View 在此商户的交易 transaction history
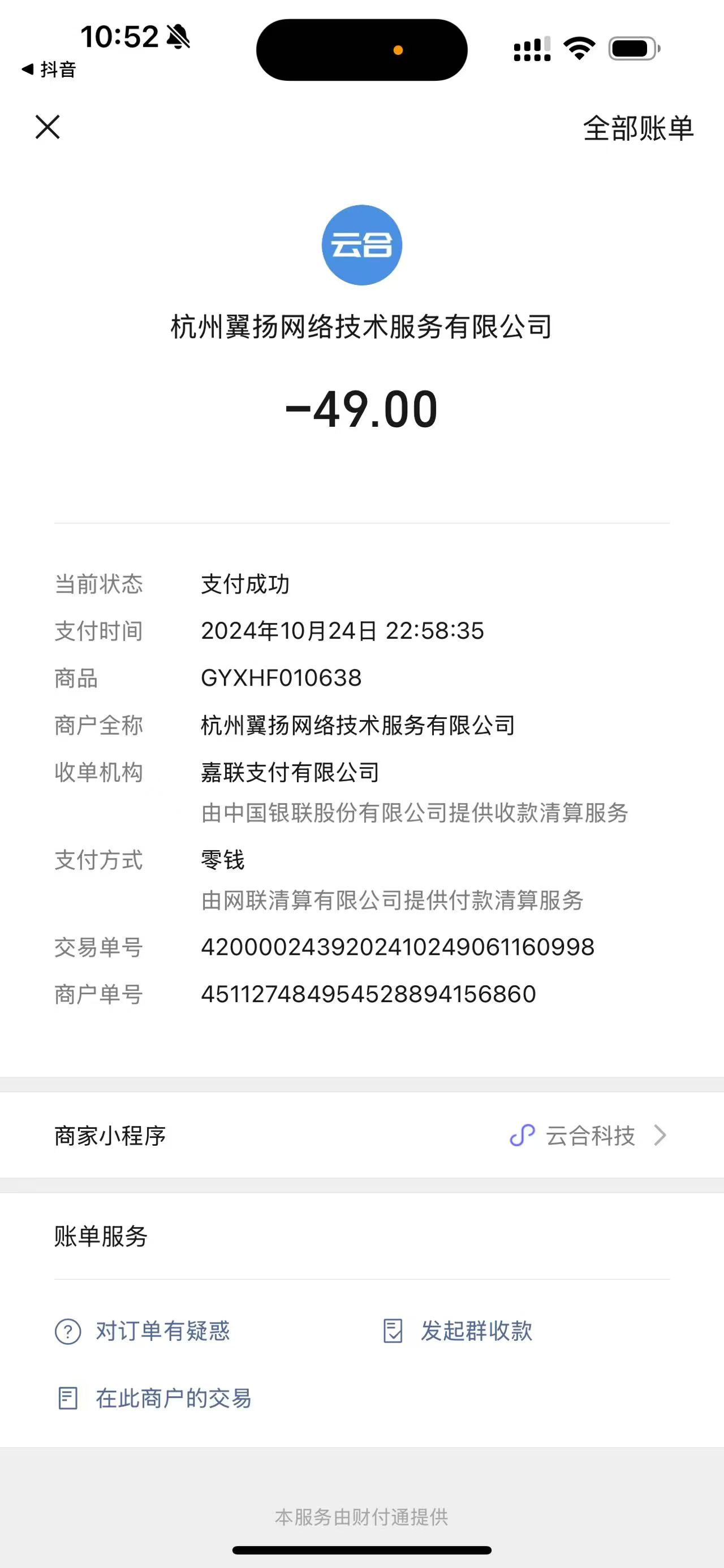Image resolution: width=724 pixels, height=1568 pixels. 154,1398
